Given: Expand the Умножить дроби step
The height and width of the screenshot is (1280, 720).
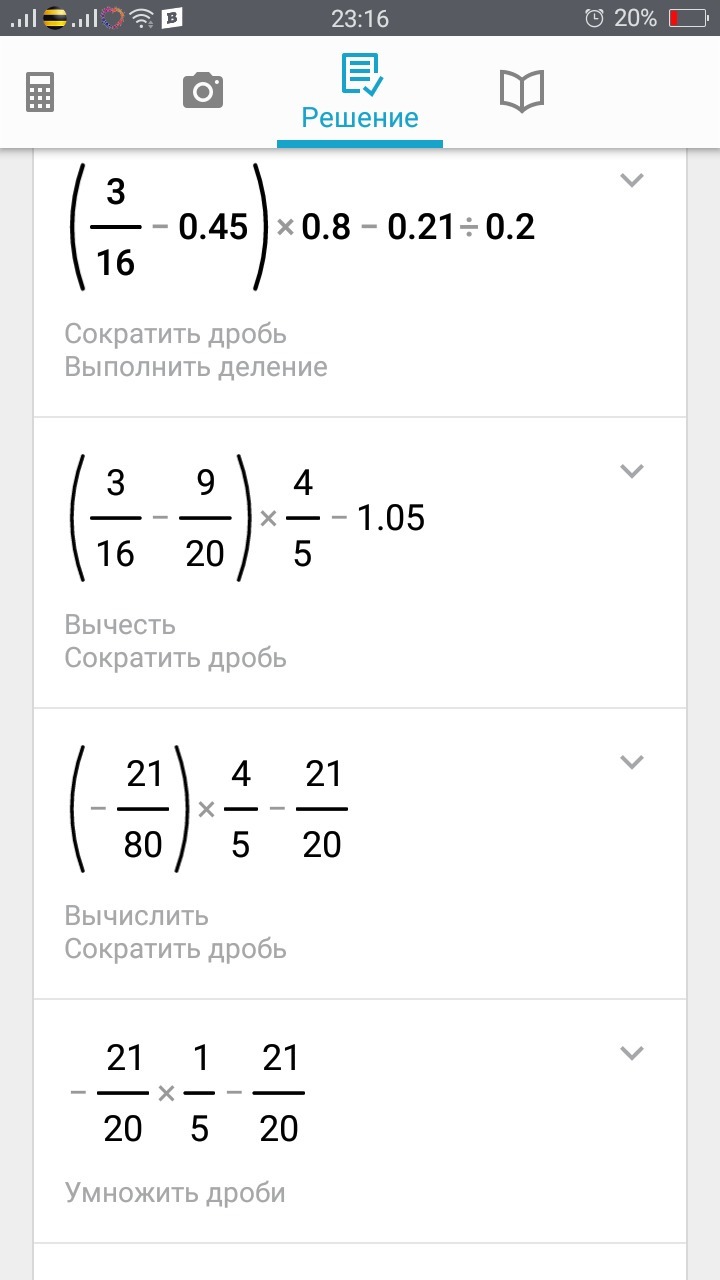Looking at the screenshot, I should click(x=631, y=1053).
